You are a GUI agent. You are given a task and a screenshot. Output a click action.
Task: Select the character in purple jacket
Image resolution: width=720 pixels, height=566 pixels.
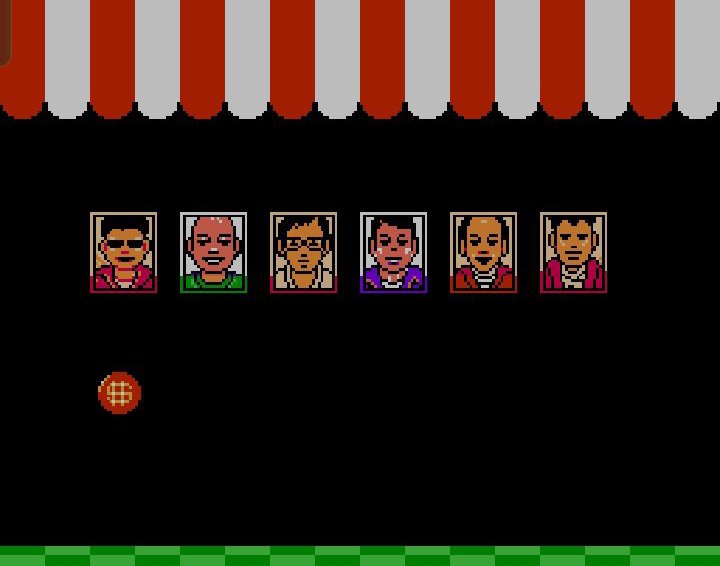tap(393, 252)
